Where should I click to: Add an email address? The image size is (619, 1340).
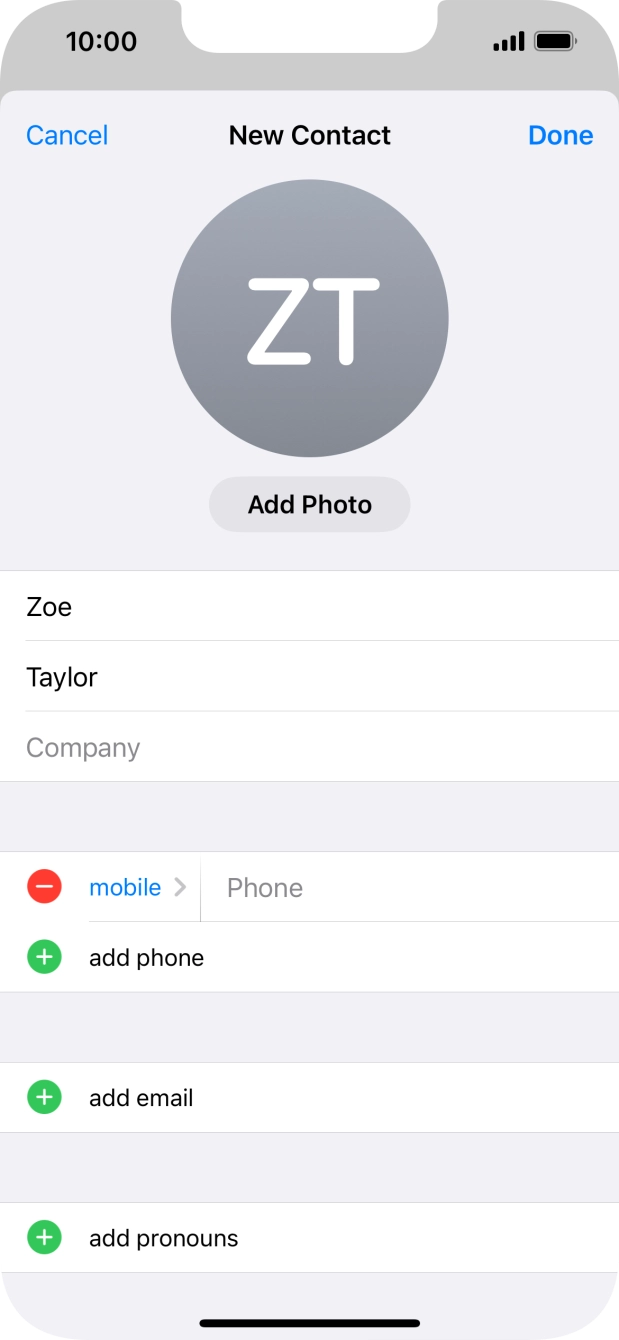309,1097
